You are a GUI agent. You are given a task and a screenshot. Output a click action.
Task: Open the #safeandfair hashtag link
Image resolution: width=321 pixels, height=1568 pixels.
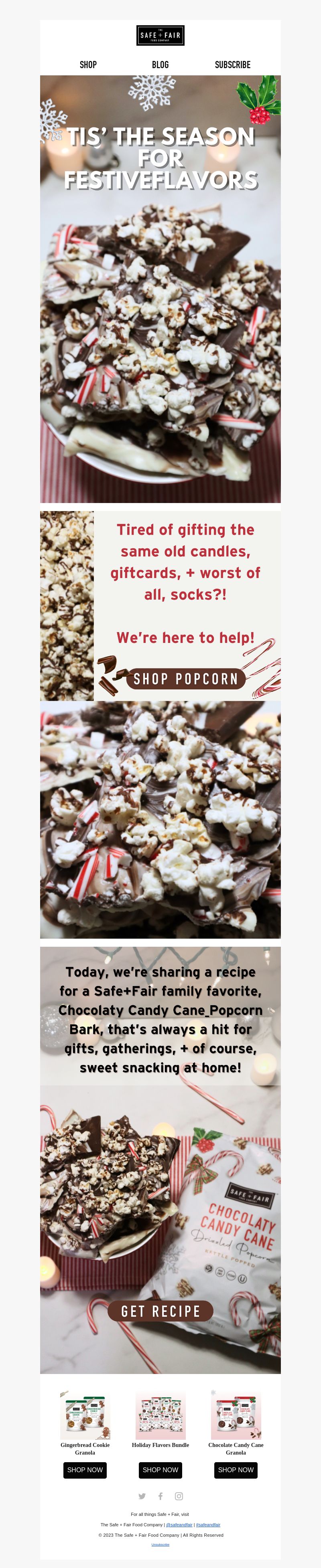(208, 1524)
